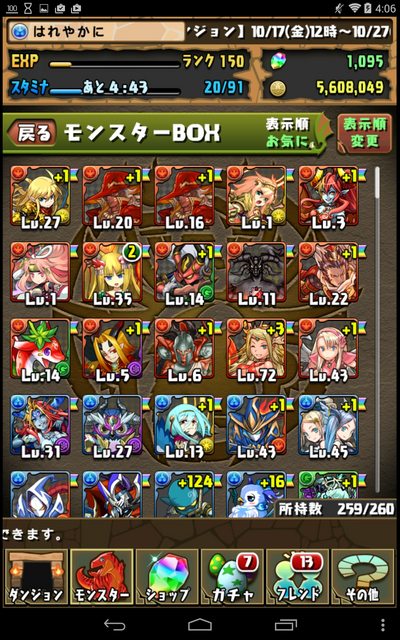The width and height of the screenshot is (400, 640).
Task: Select the Lv.14 strawberry dragon monster
Action: (x=40, y=351)
